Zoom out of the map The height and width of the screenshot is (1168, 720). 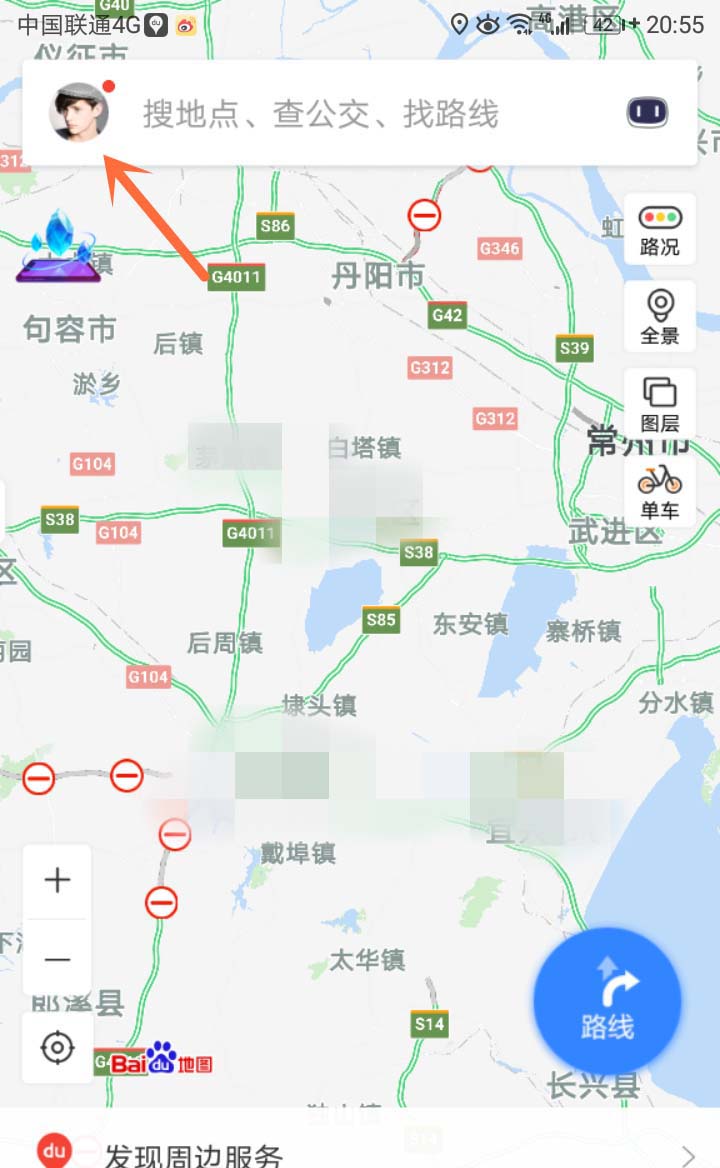(58, 959)
